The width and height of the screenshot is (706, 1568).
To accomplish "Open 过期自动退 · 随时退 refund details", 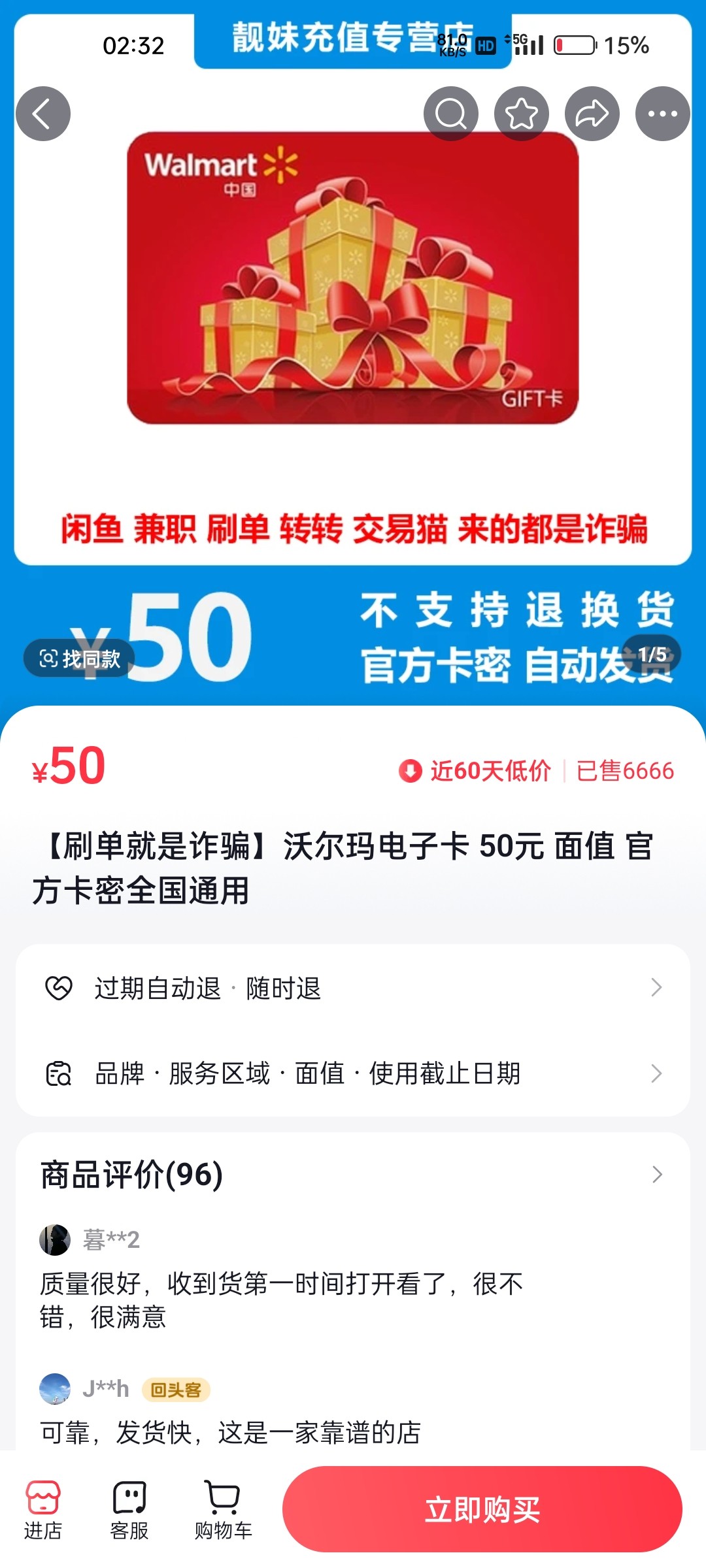I will click(353, 988).
